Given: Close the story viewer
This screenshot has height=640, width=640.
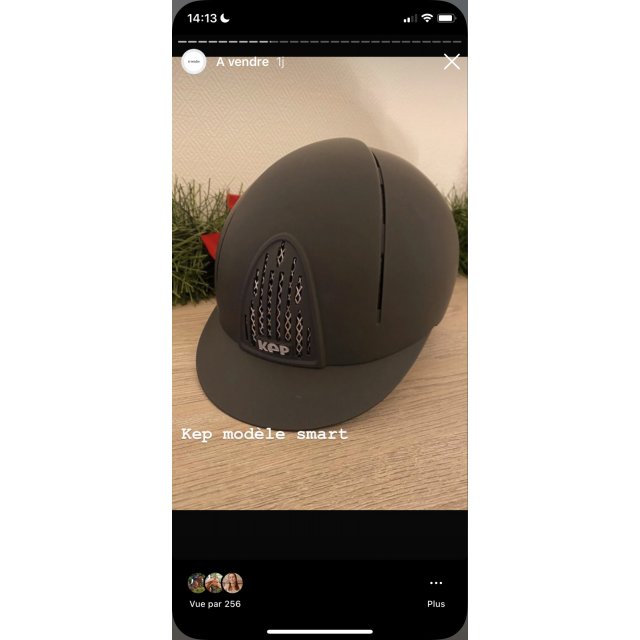Looking at the screenshot, I should click(451, 62).
